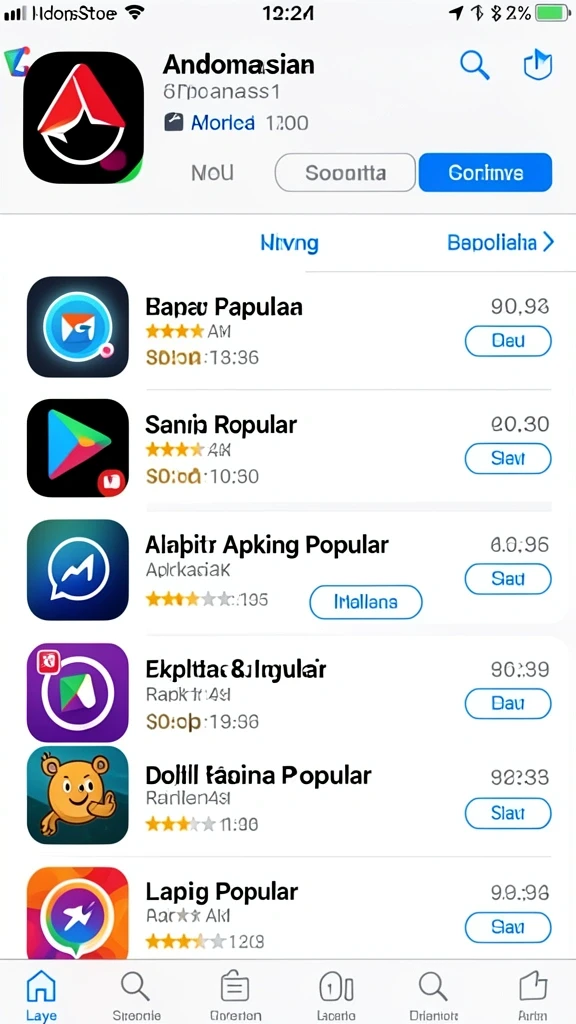
Task: Tap the blue Gorinve button
Action: 485,172
